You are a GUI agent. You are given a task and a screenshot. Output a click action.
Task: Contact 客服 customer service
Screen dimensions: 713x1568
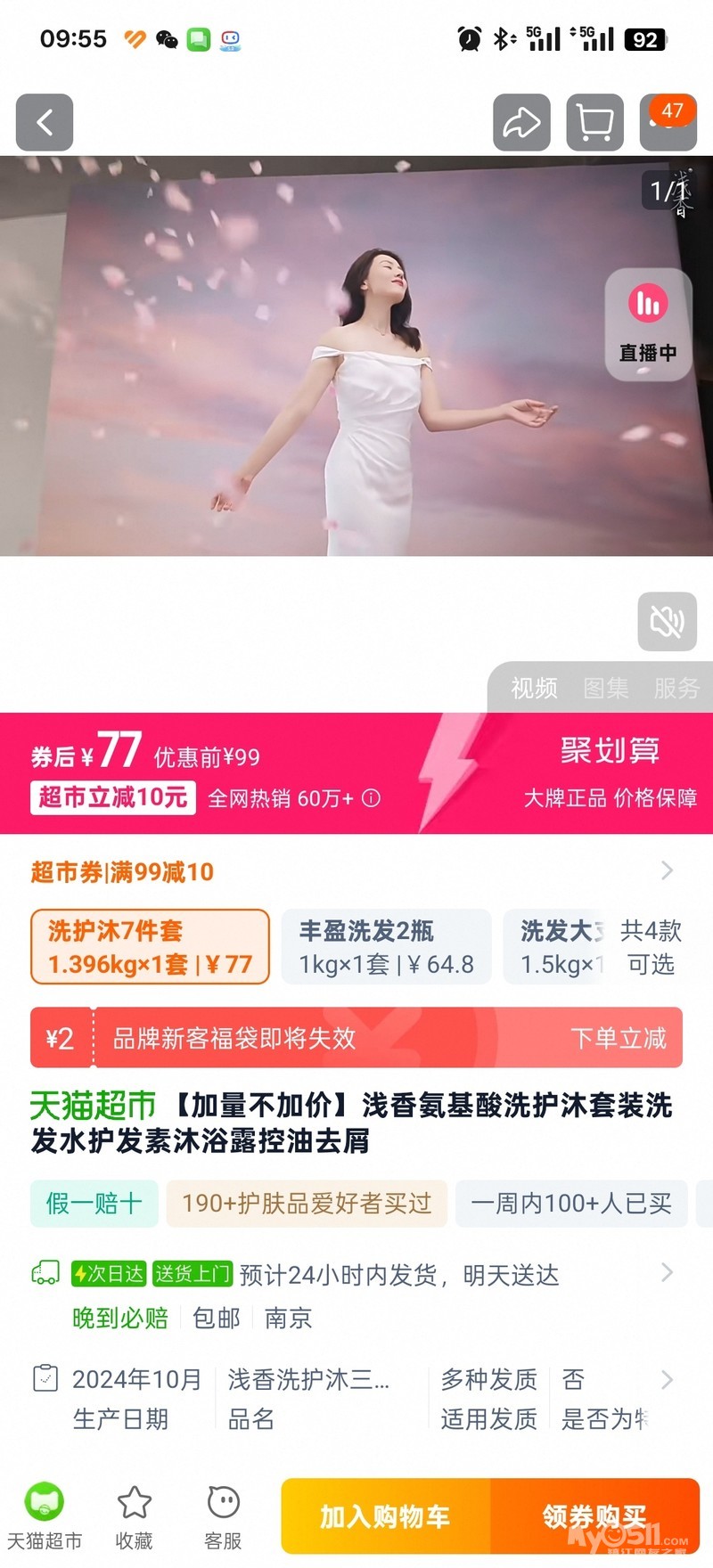(x=223, y=1515)
